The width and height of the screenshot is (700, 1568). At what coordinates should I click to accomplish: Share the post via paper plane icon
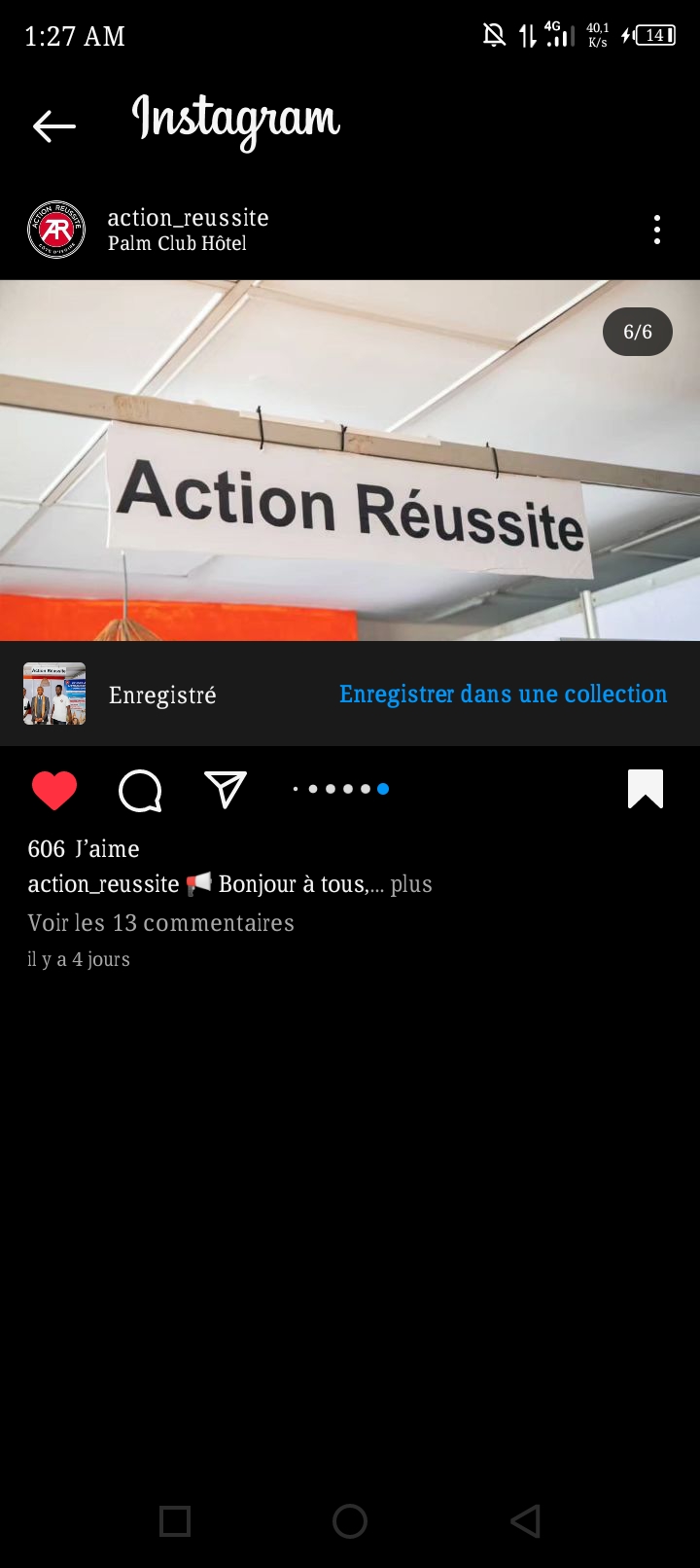click(226, 790)
